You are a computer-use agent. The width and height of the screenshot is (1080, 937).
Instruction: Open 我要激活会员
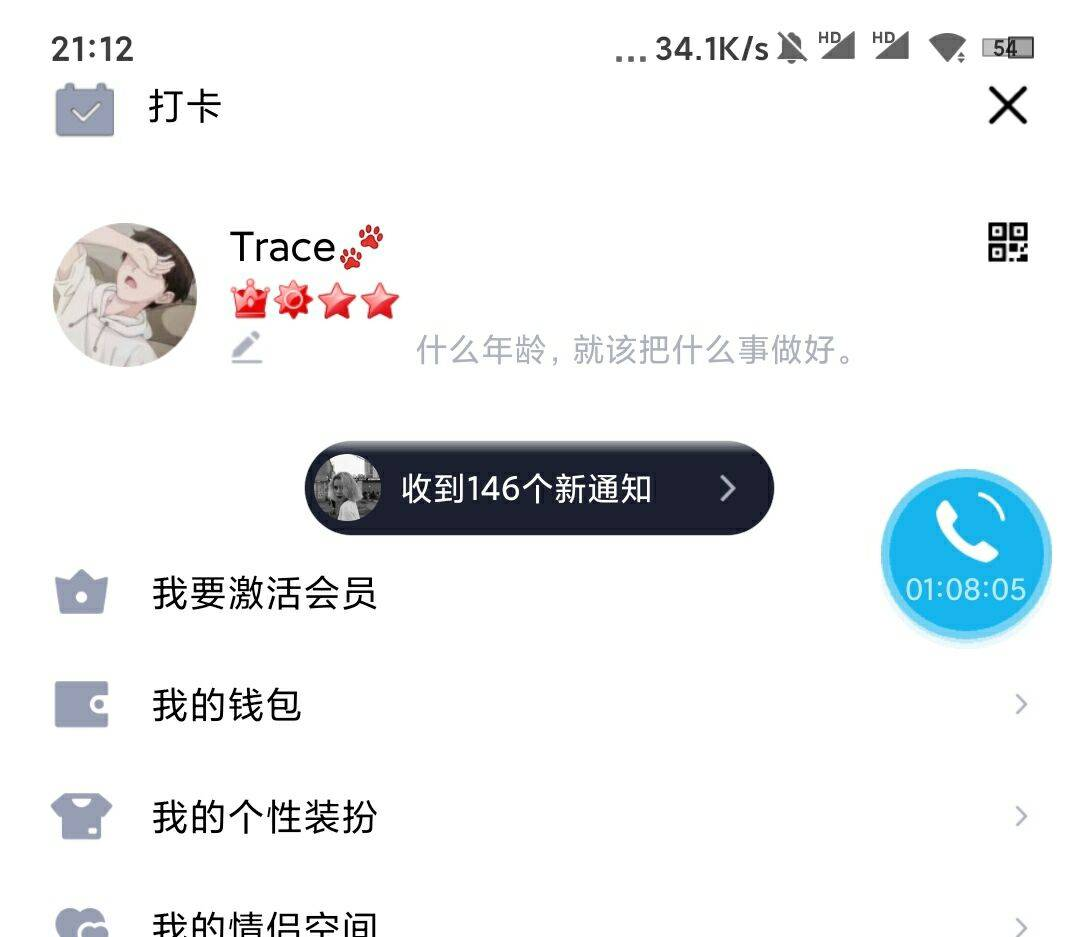click(264, 594)
